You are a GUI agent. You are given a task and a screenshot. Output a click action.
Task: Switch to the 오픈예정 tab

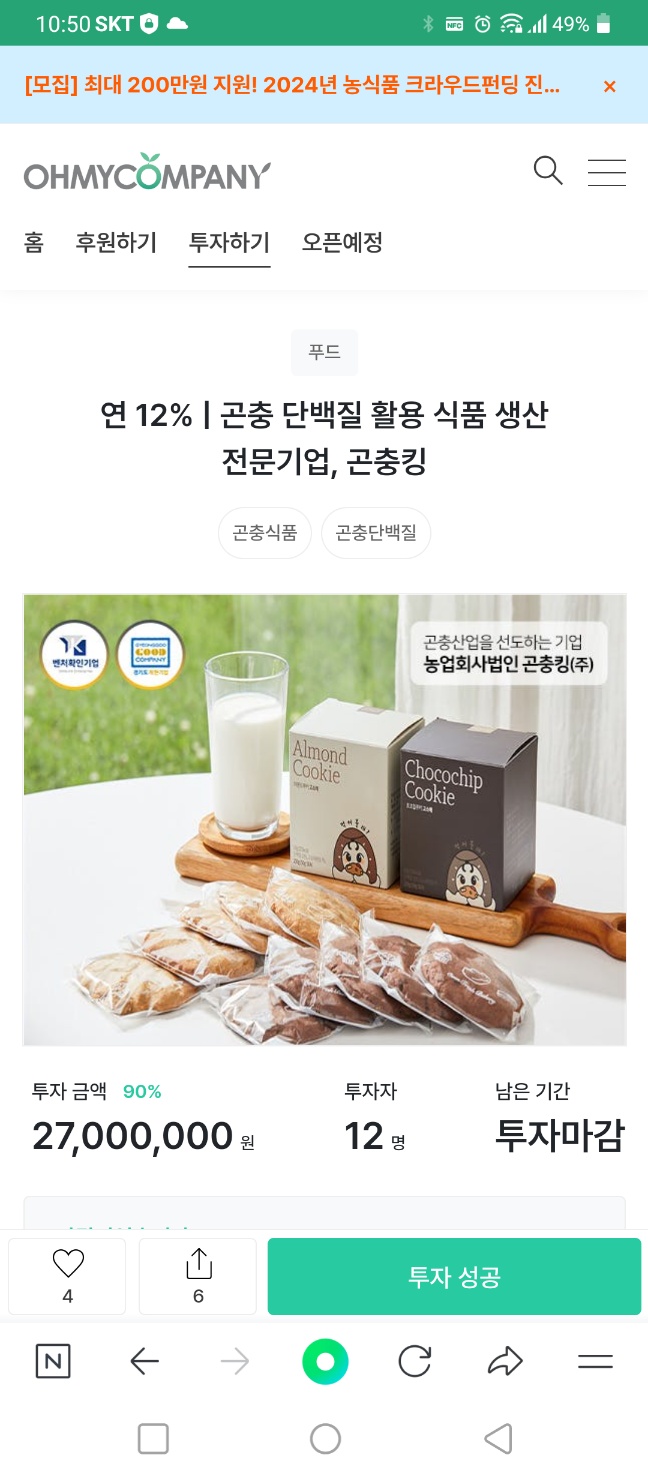[342, 242]
